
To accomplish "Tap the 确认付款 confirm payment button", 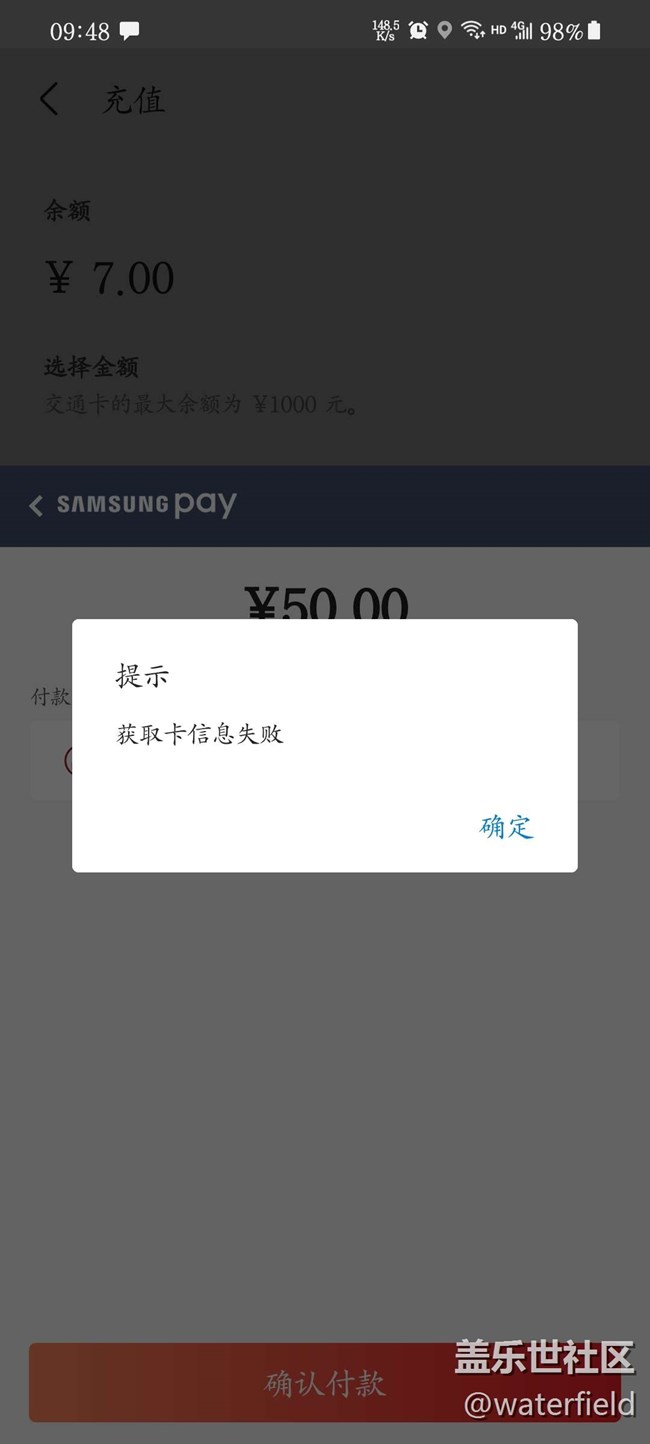I will [324, 1383].
